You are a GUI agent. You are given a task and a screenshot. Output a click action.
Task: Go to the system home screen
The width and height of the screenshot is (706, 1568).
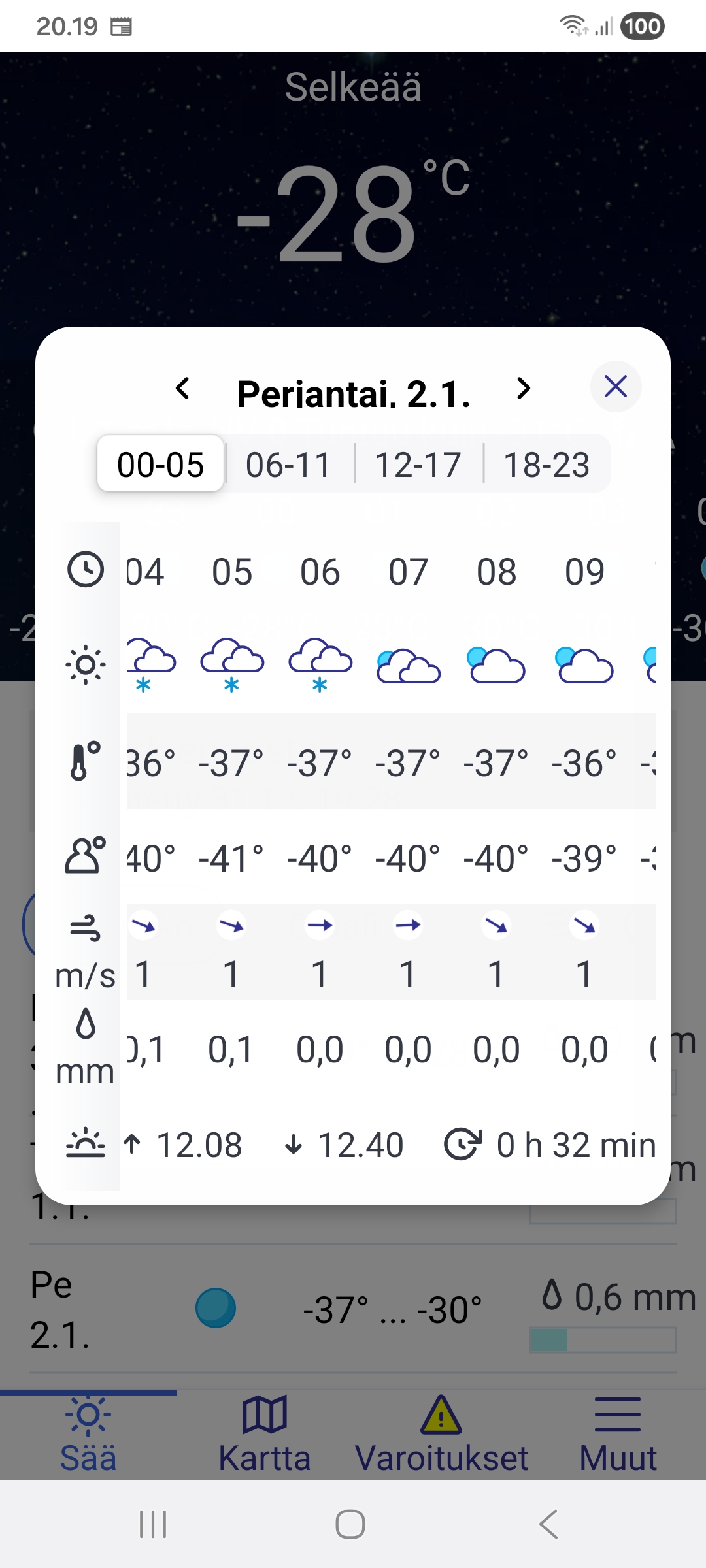point(350,1524)
